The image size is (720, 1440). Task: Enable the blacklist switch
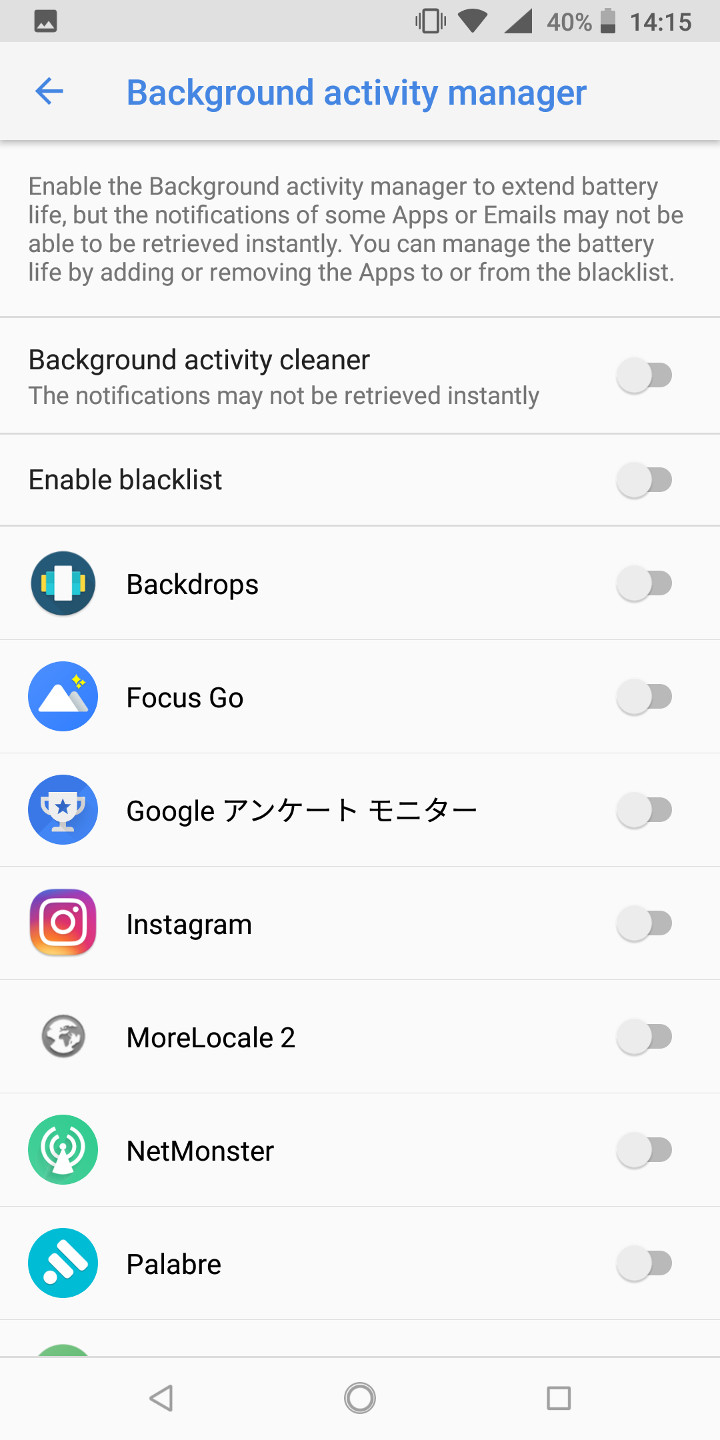coord(645,480)
